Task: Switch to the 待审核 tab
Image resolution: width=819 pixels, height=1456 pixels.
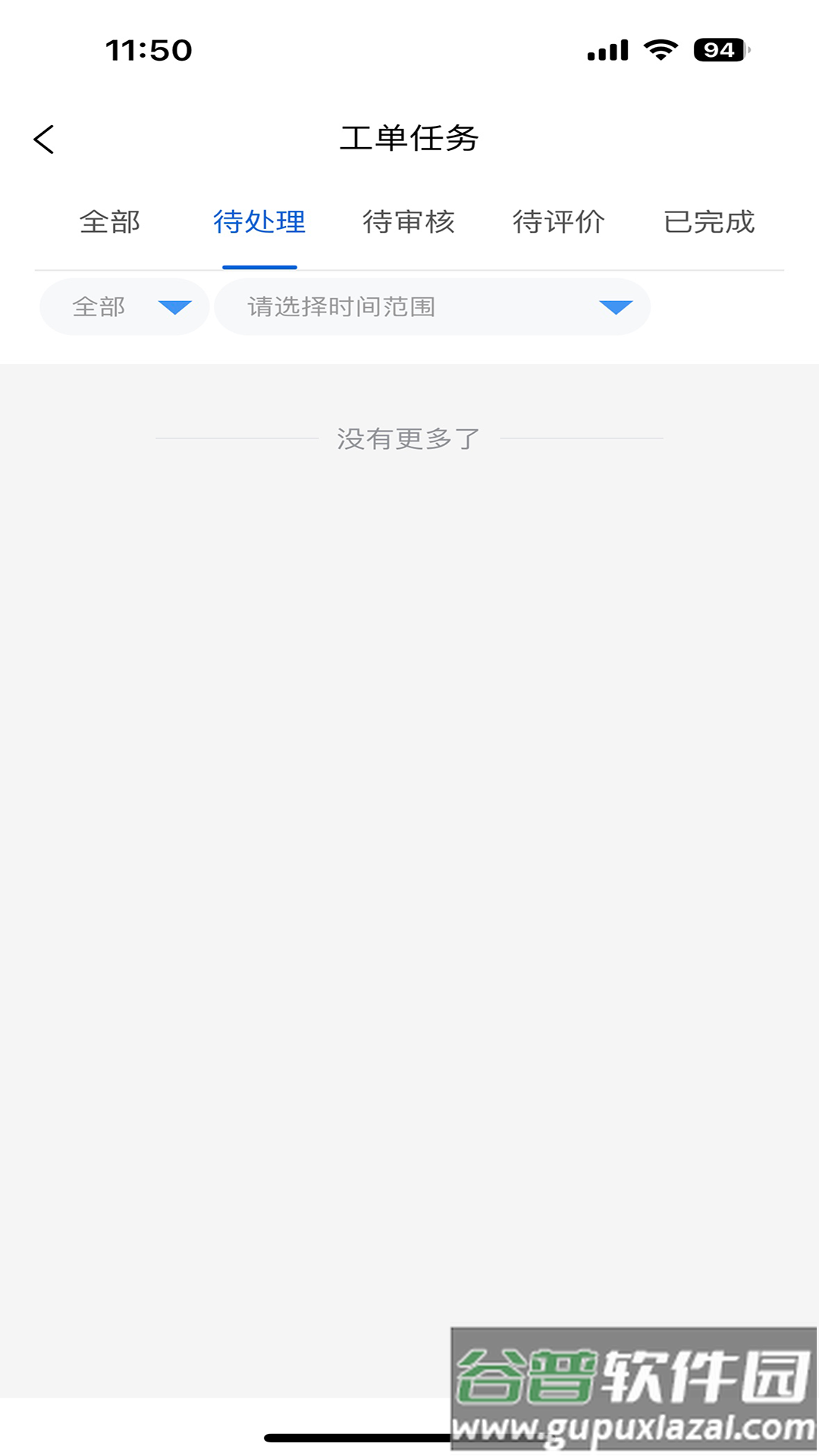Action: [x=409, y=222]
